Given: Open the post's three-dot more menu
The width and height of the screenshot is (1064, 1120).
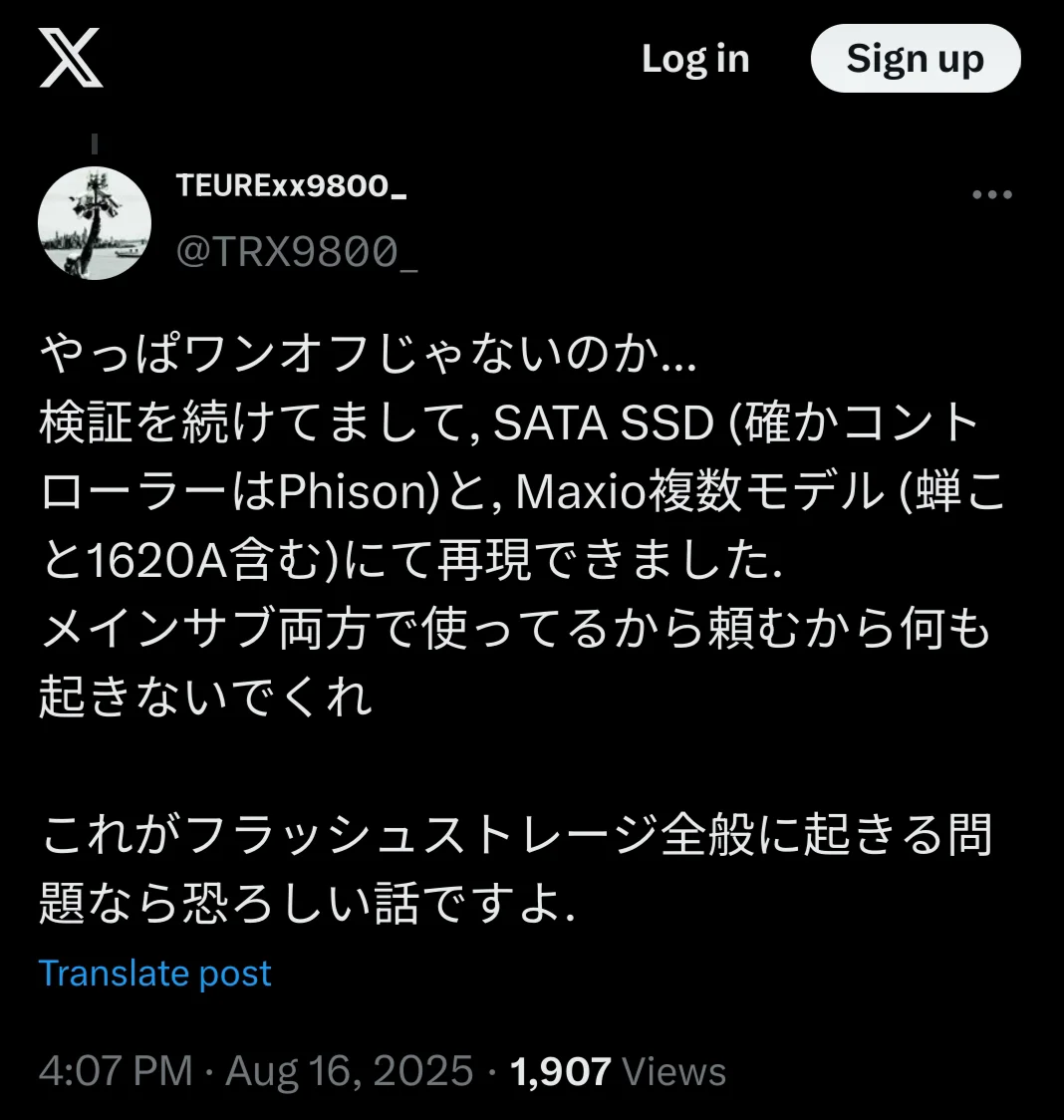Looking at the screenshot, I should click(x=991, y=194).
